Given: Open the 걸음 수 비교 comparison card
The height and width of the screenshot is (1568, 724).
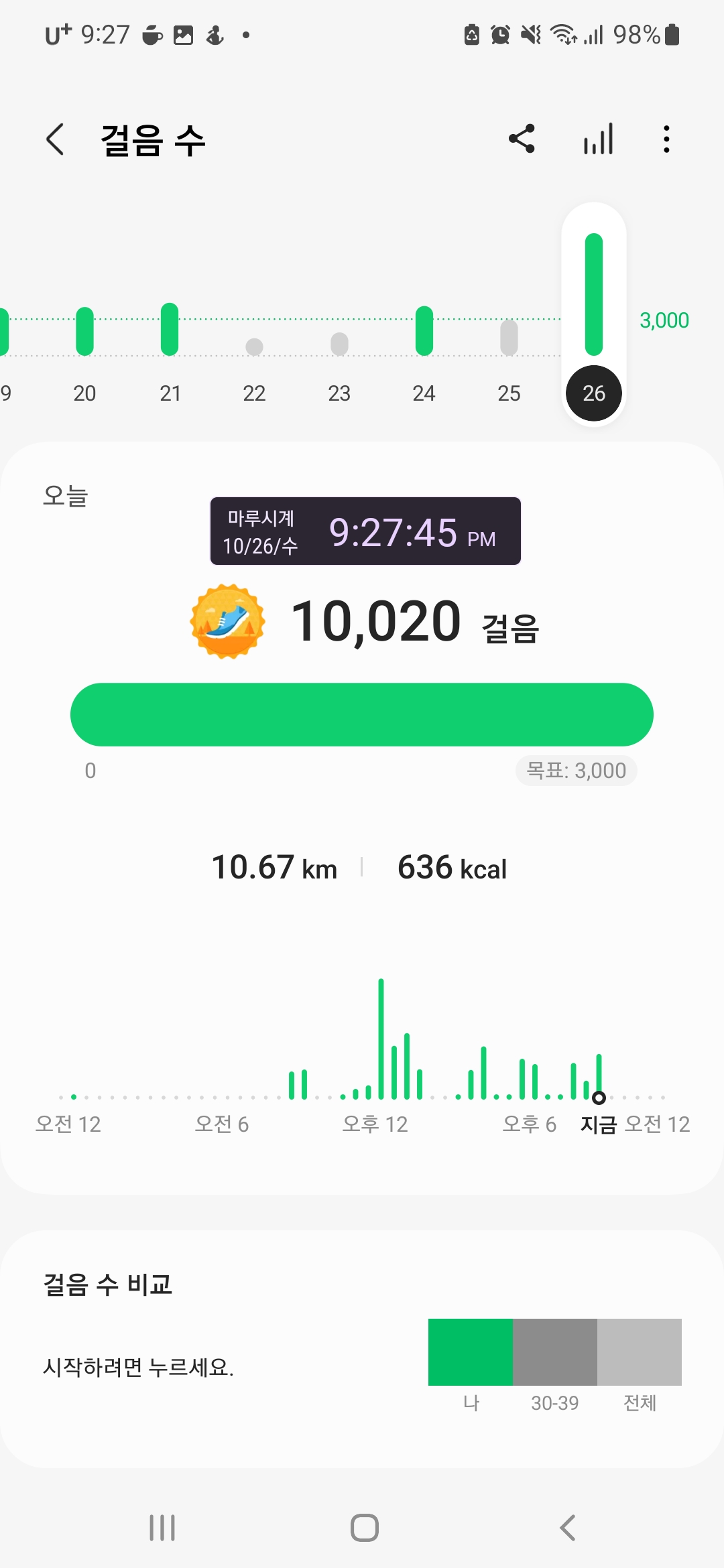Looking at the screenshot, I should click(362, 1348).
